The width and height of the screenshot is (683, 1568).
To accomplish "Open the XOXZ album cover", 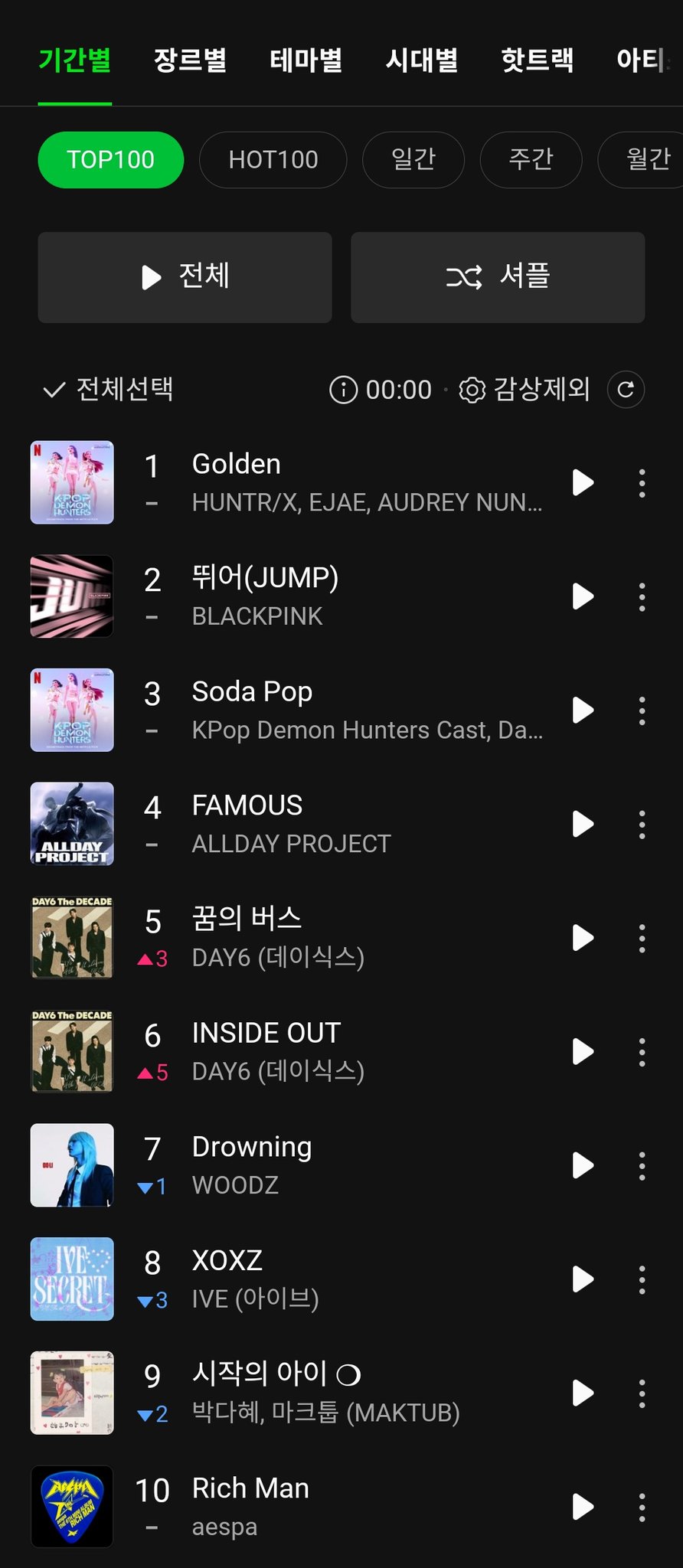I will [72, 1279].
